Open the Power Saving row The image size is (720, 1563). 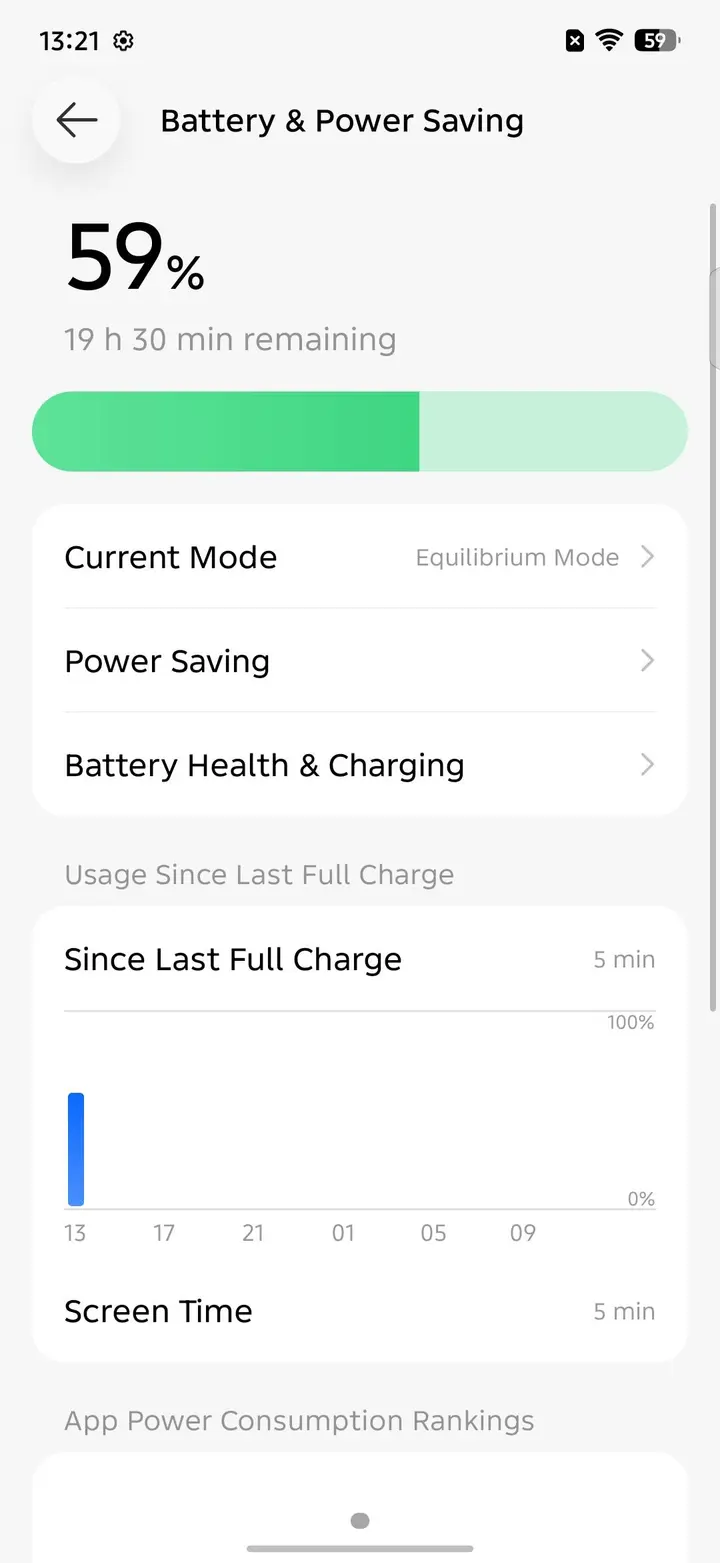pos(360,661)
